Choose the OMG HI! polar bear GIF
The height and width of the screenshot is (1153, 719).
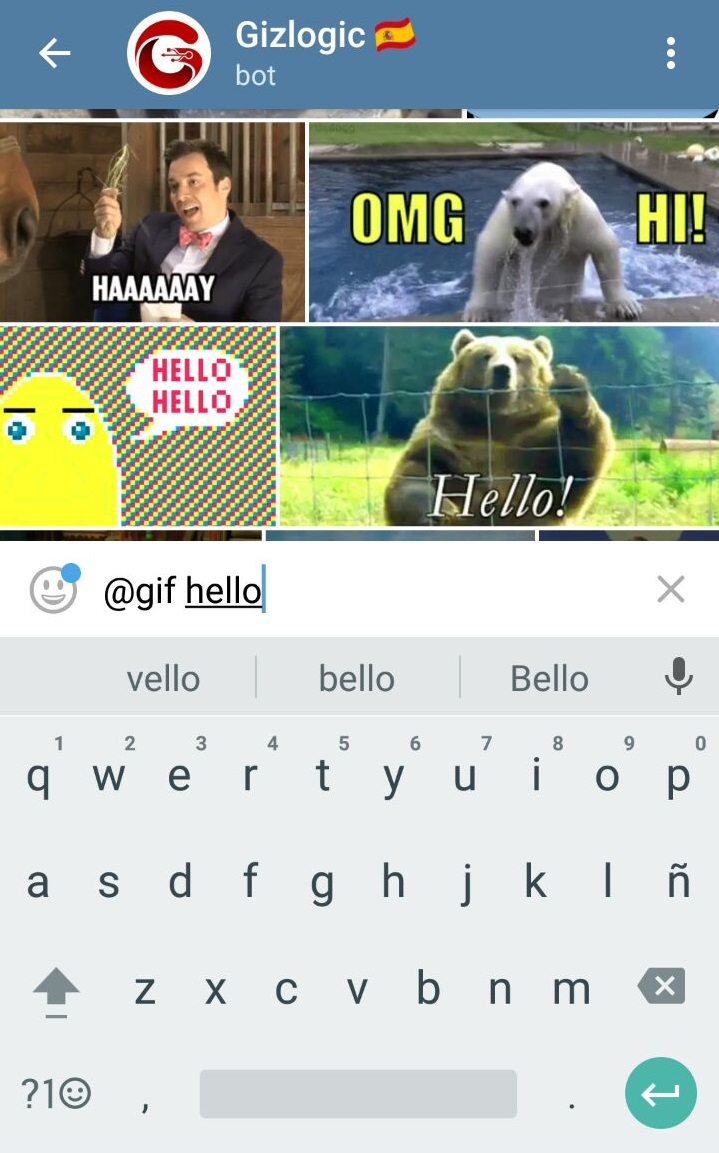[x=514, y=221]
